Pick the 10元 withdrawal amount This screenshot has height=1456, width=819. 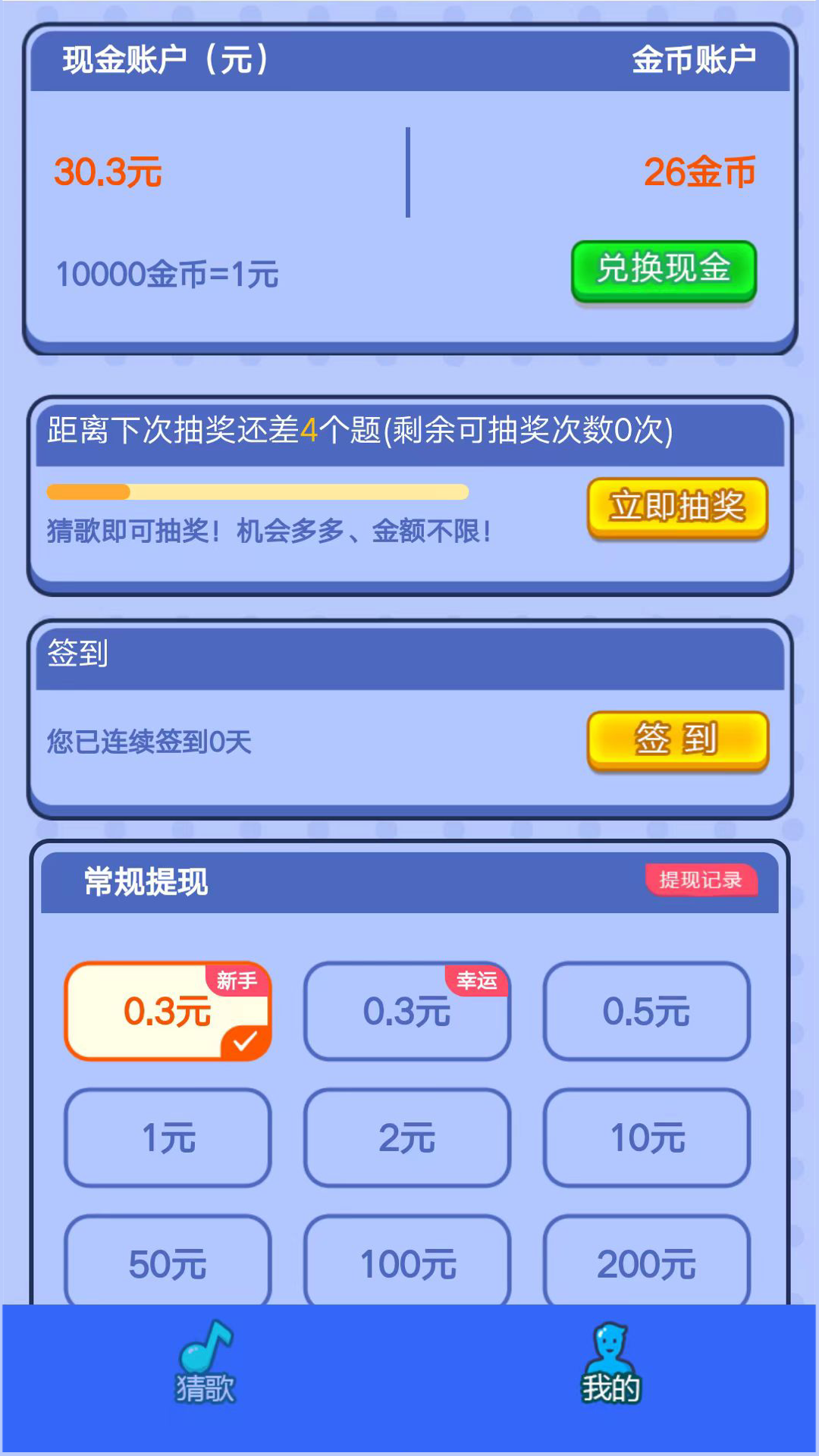pos(646,1137)
